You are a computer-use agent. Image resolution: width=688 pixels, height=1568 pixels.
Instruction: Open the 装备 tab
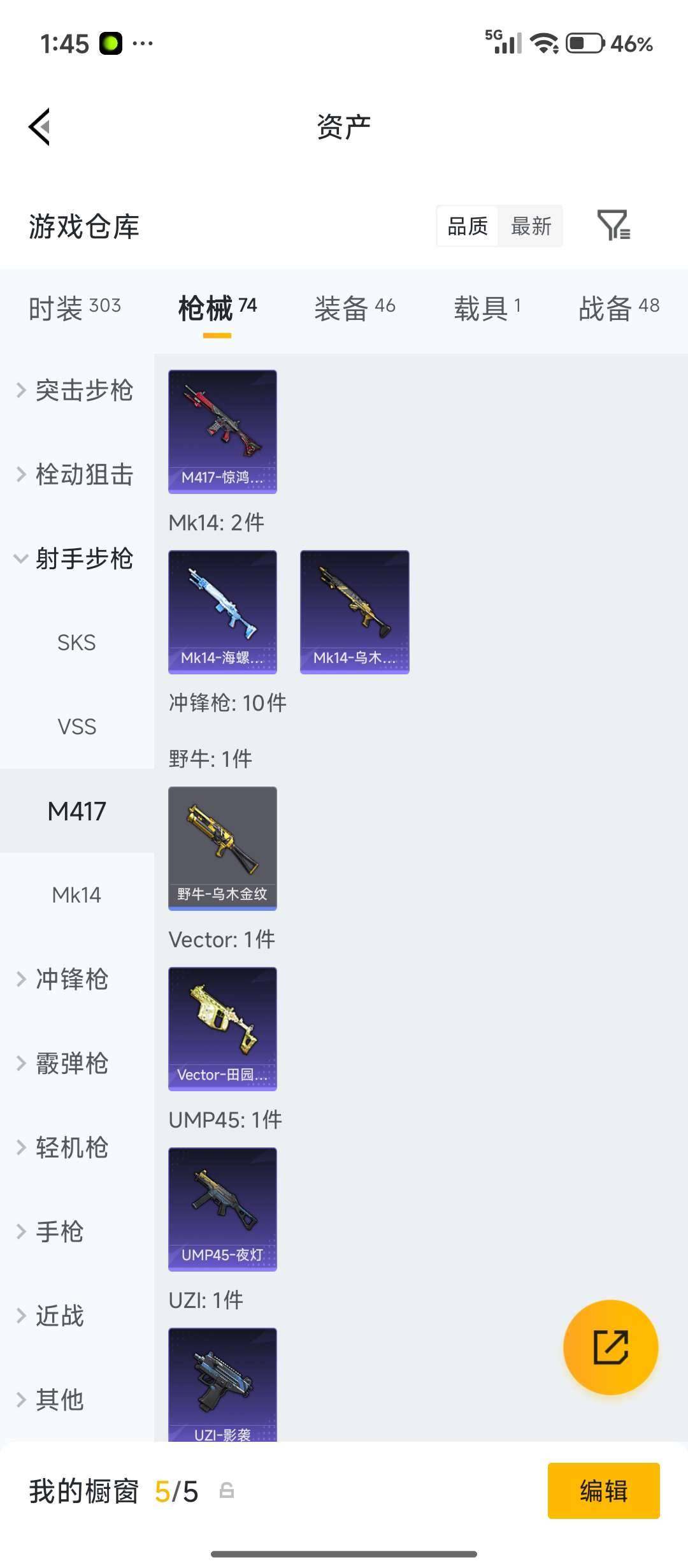(355, 307)
